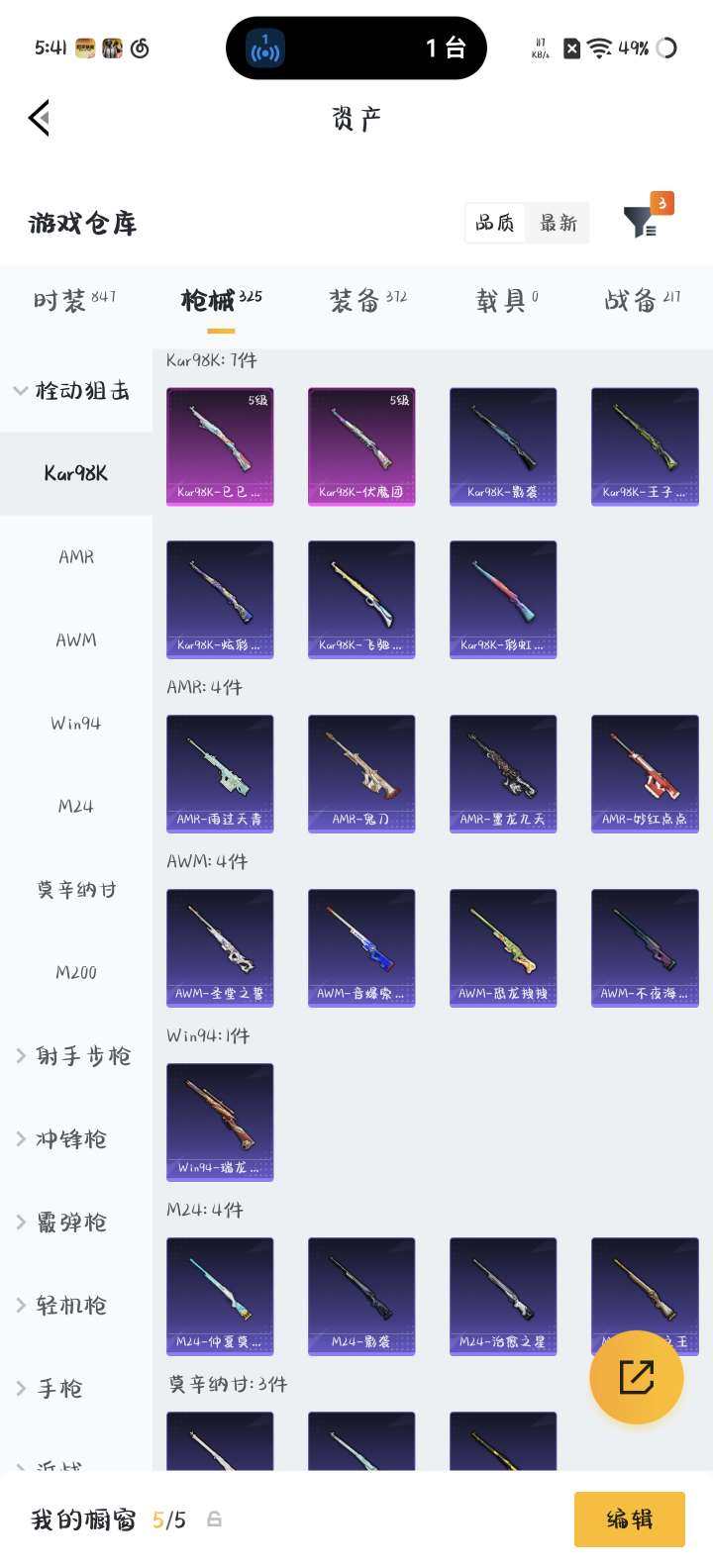Image resolution: width=713 pixels, height=1568 pixels.
Task: Open the Kar98K-伏魔团 skin
Action: pyautogui.click(x=361, y=446)
